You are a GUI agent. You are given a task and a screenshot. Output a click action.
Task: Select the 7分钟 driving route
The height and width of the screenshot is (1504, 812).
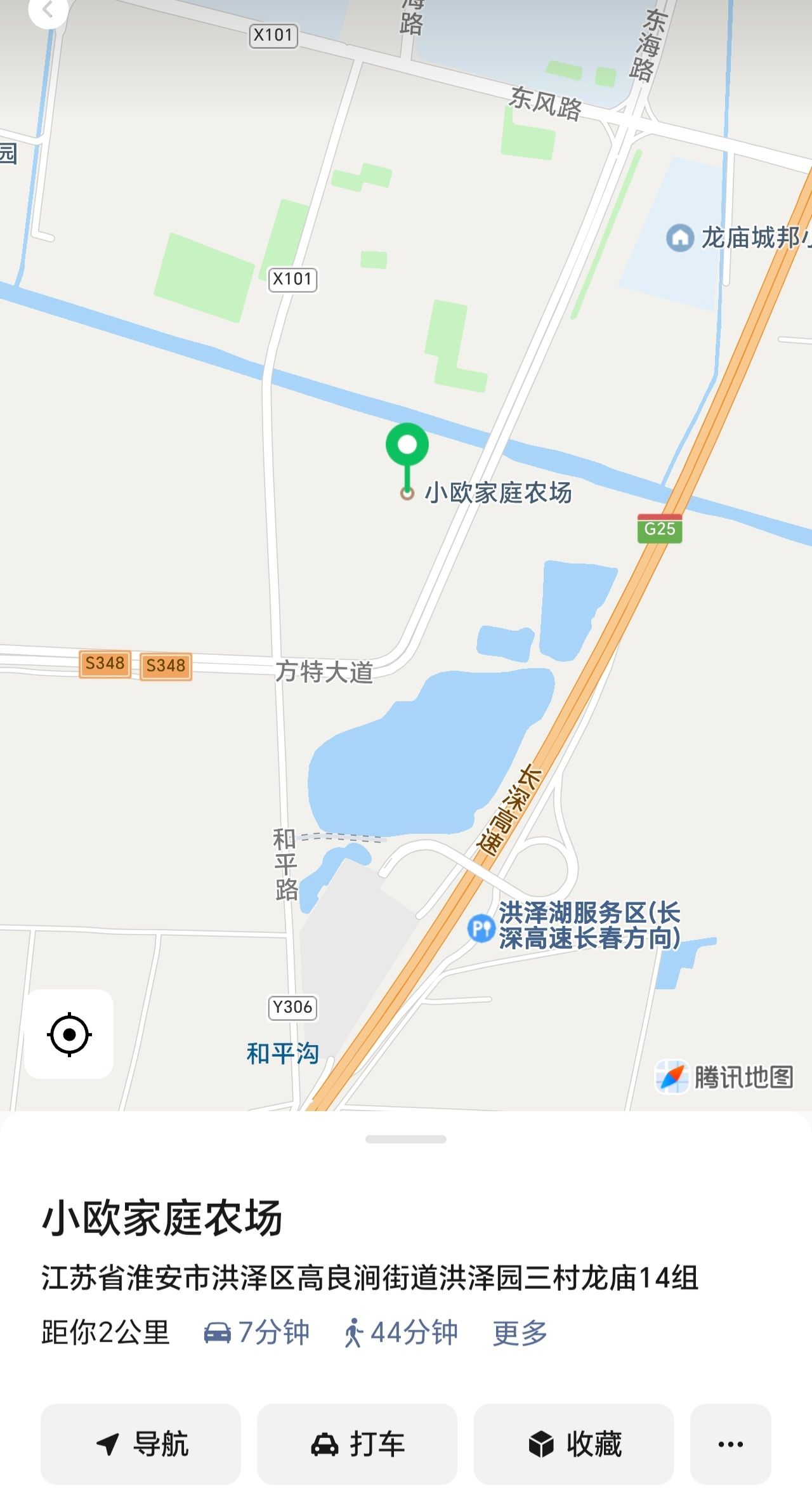tap(256, 1333)
